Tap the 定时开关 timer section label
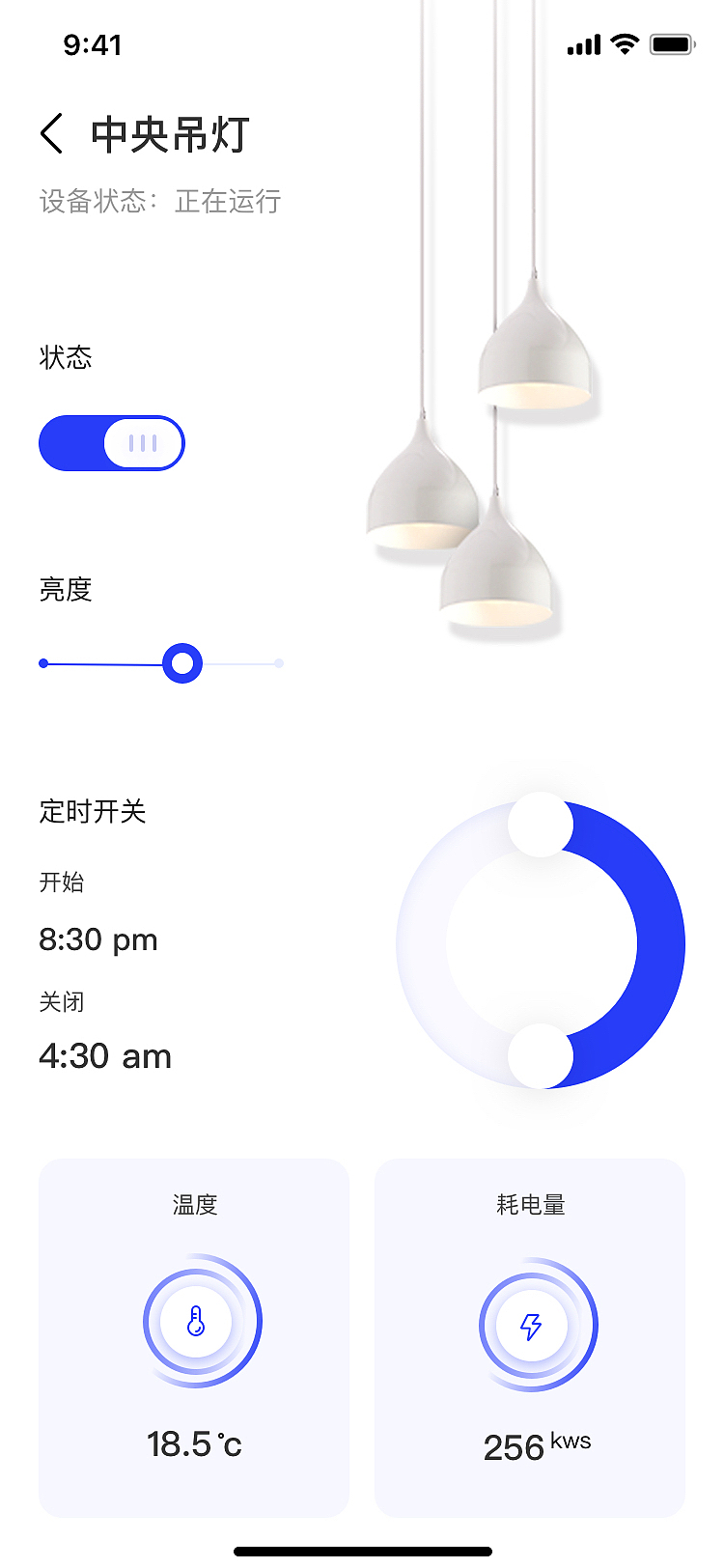This screenshot has width=724, height=1568. [x=92, y=812]
